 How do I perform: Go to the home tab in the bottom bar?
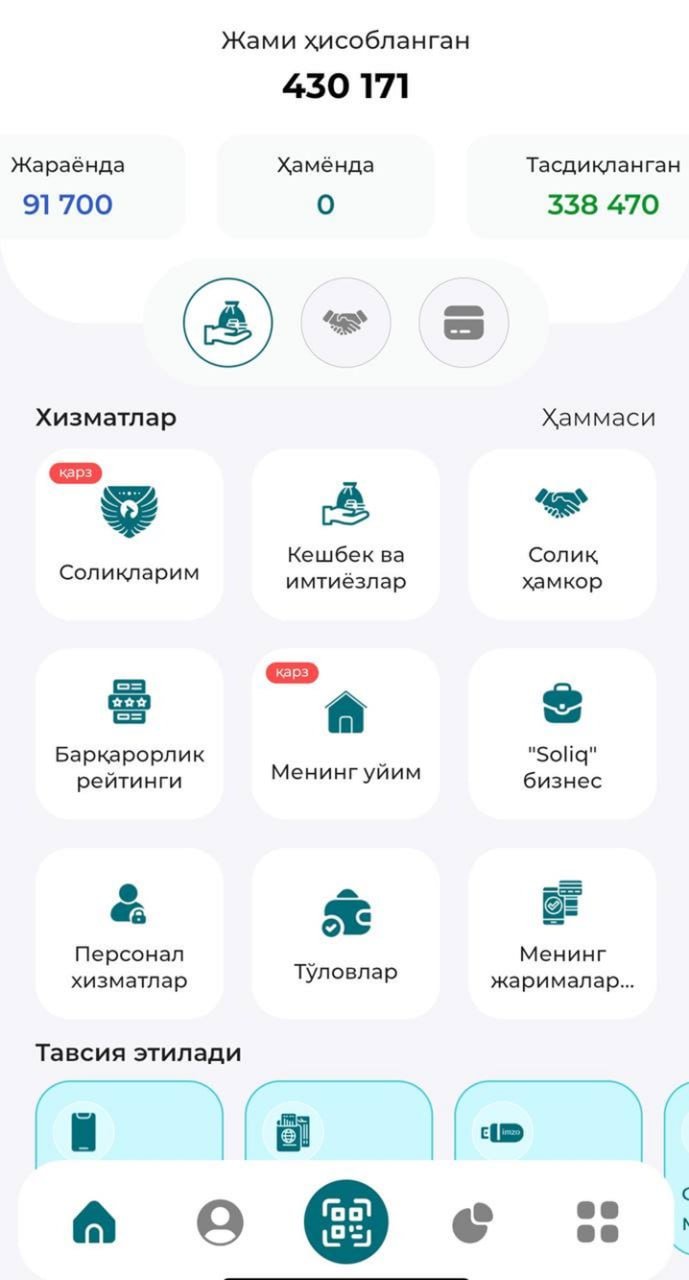(95, 1222)
